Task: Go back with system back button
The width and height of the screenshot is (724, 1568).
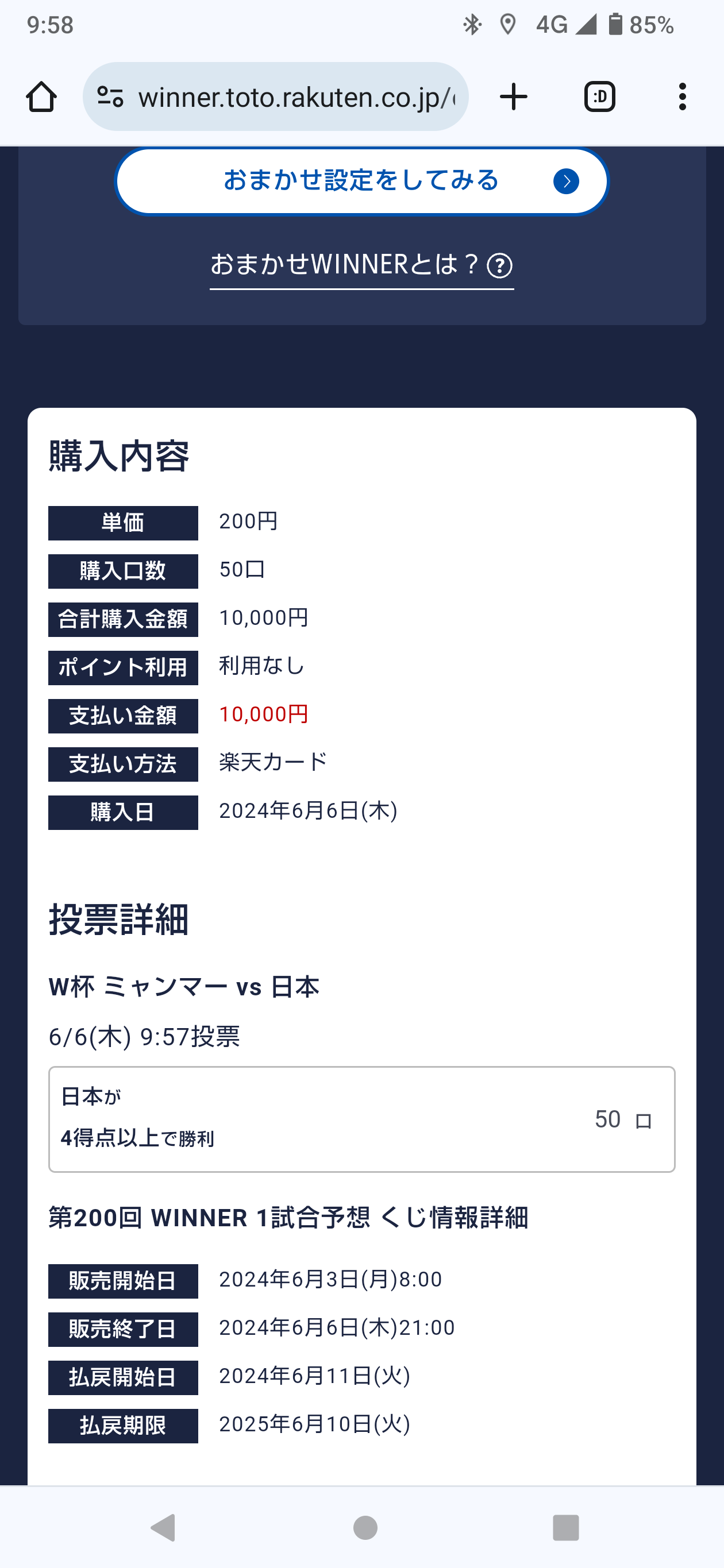Action: click(163, 1528)
